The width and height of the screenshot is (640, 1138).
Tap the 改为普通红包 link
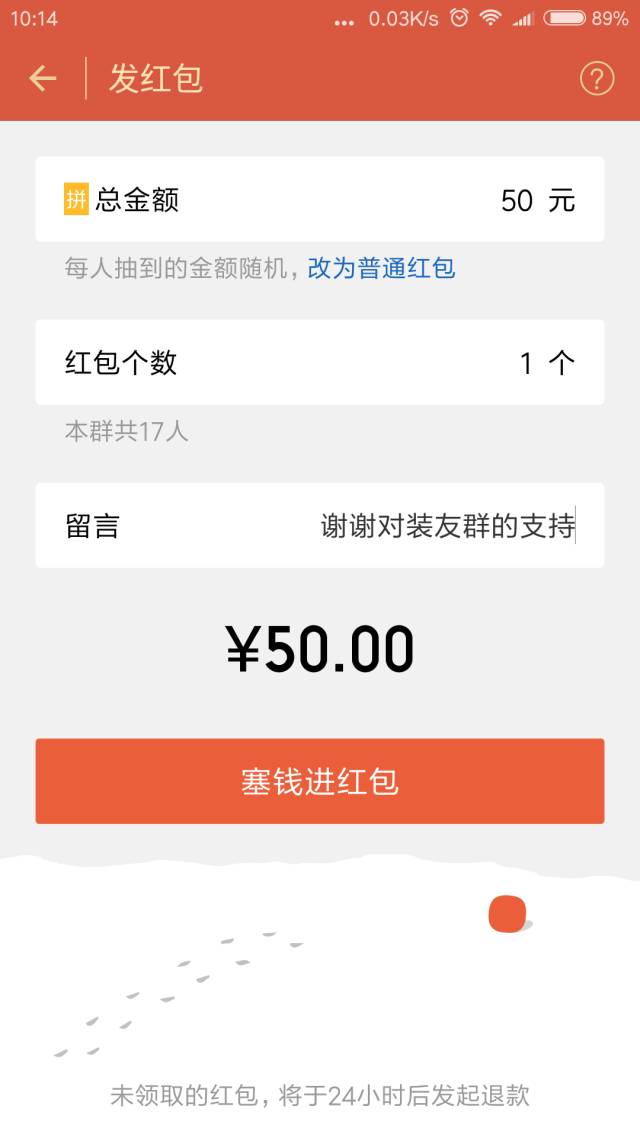coord(382,269)
